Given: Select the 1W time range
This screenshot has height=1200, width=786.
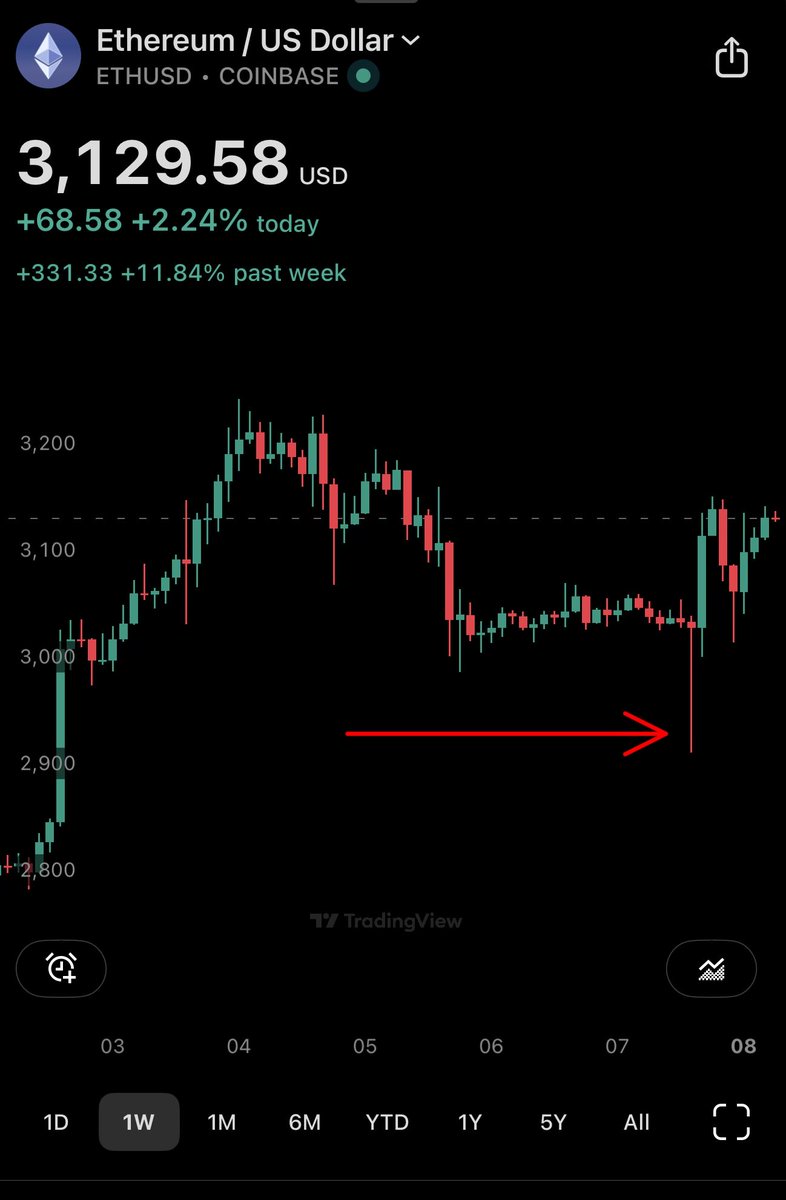Looking at the screenshot, I should 139,1122.
